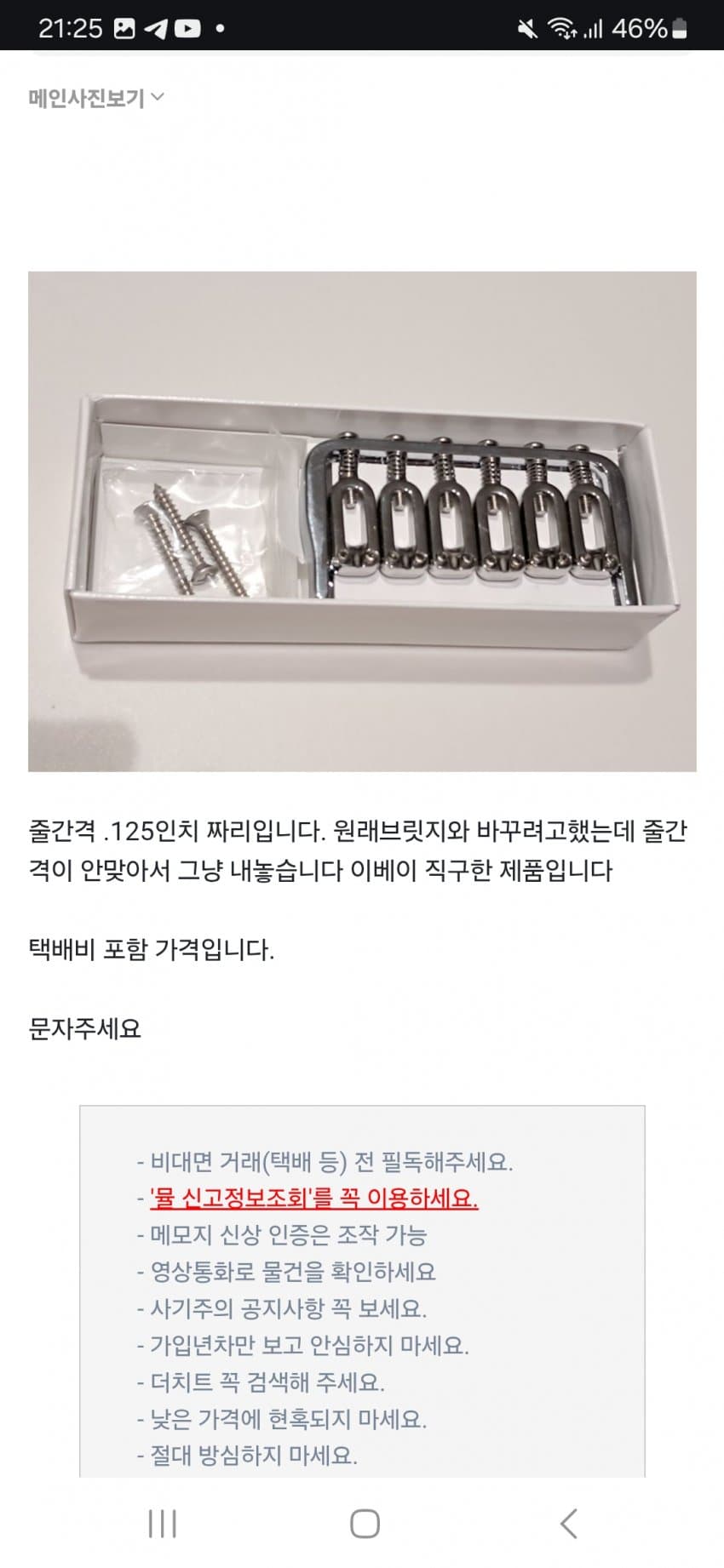
Task: Open the bridge saddle product photo
Action: [362, 521]
